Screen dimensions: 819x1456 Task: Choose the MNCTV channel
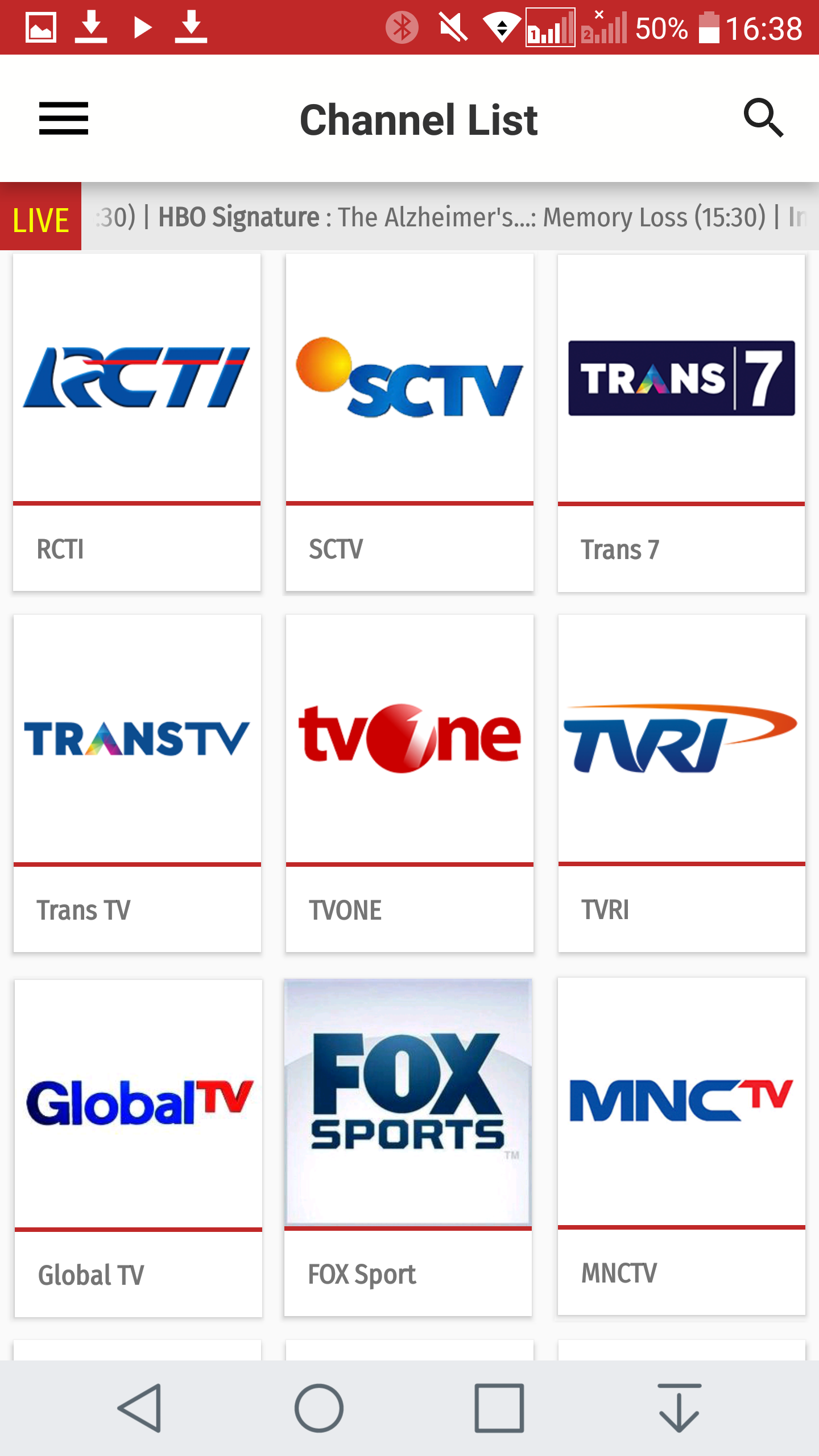[x=681, y=1146]
